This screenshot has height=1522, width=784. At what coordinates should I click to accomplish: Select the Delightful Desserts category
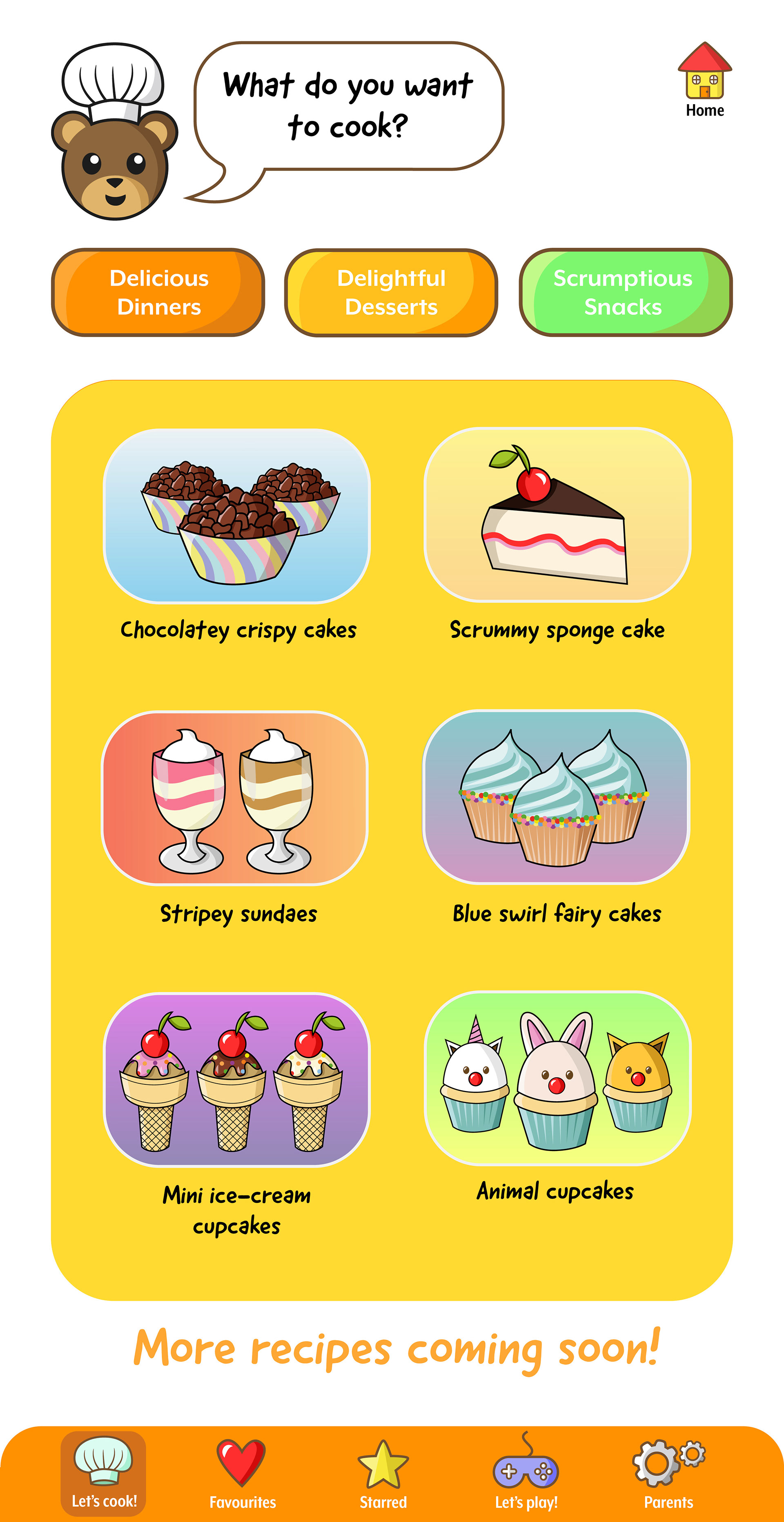391,293
